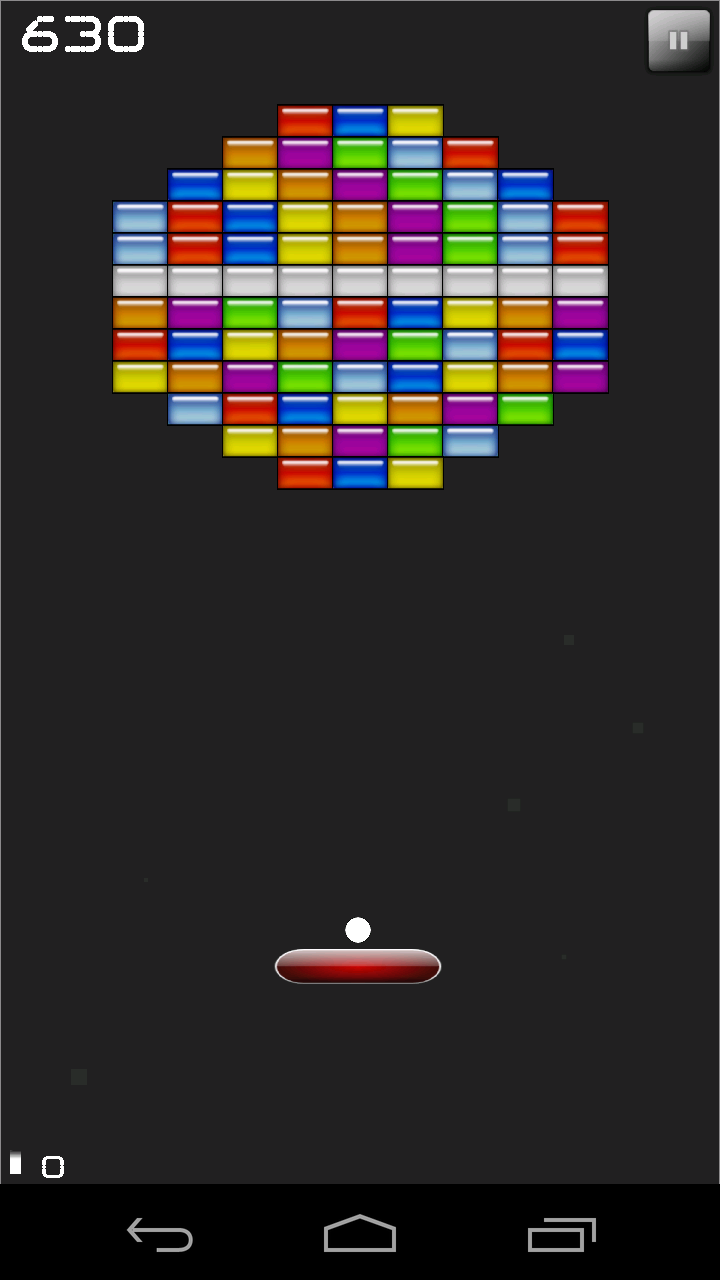The height and width of the screenshot is (1280, 720).
Task: Open recent apps
Action: (x=561, y=1234)
